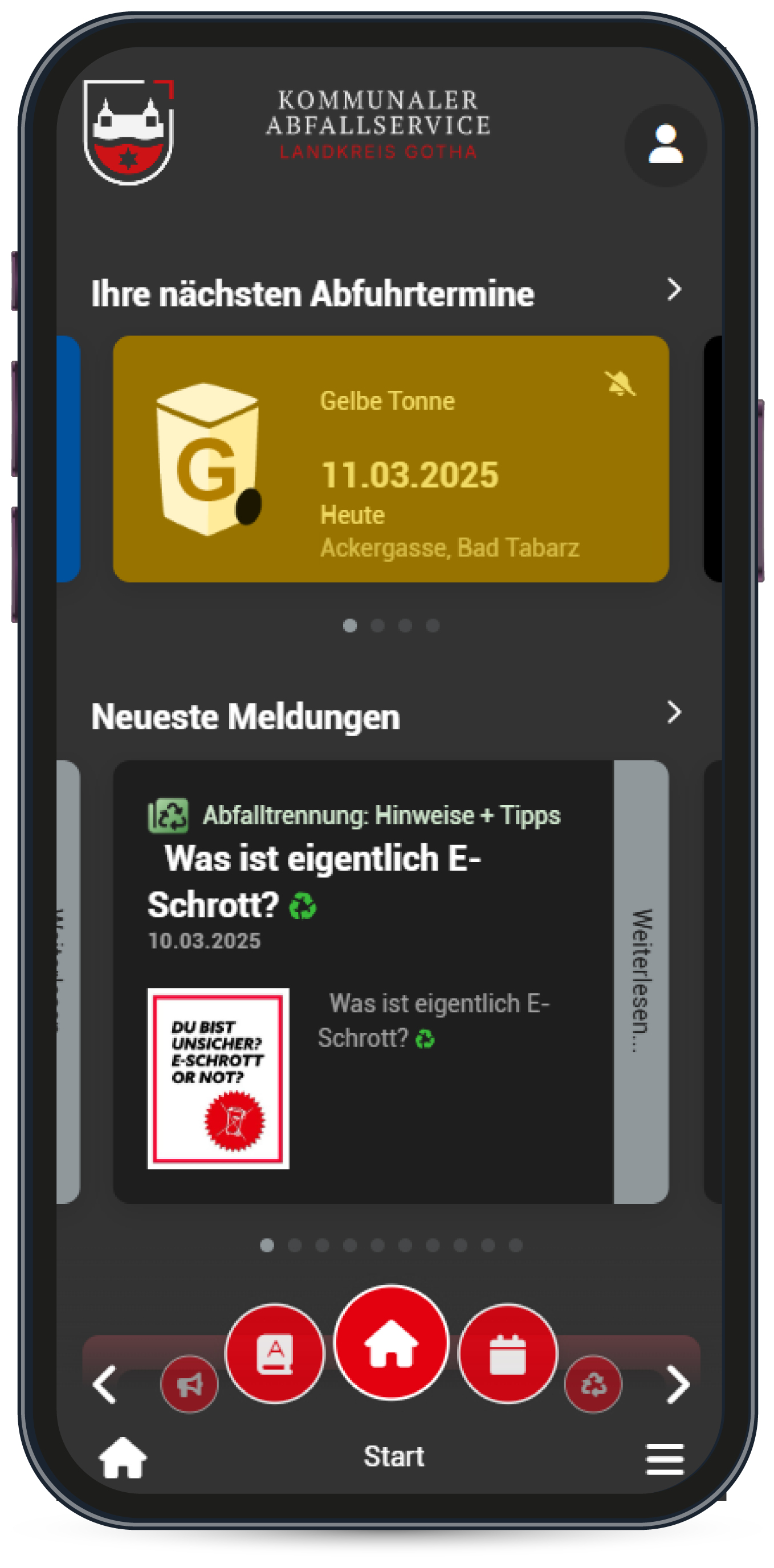The height and width of the screenshot is (1568, 774).
Task: Open the recycling symbol button
Action: (x=593, y=1383)
